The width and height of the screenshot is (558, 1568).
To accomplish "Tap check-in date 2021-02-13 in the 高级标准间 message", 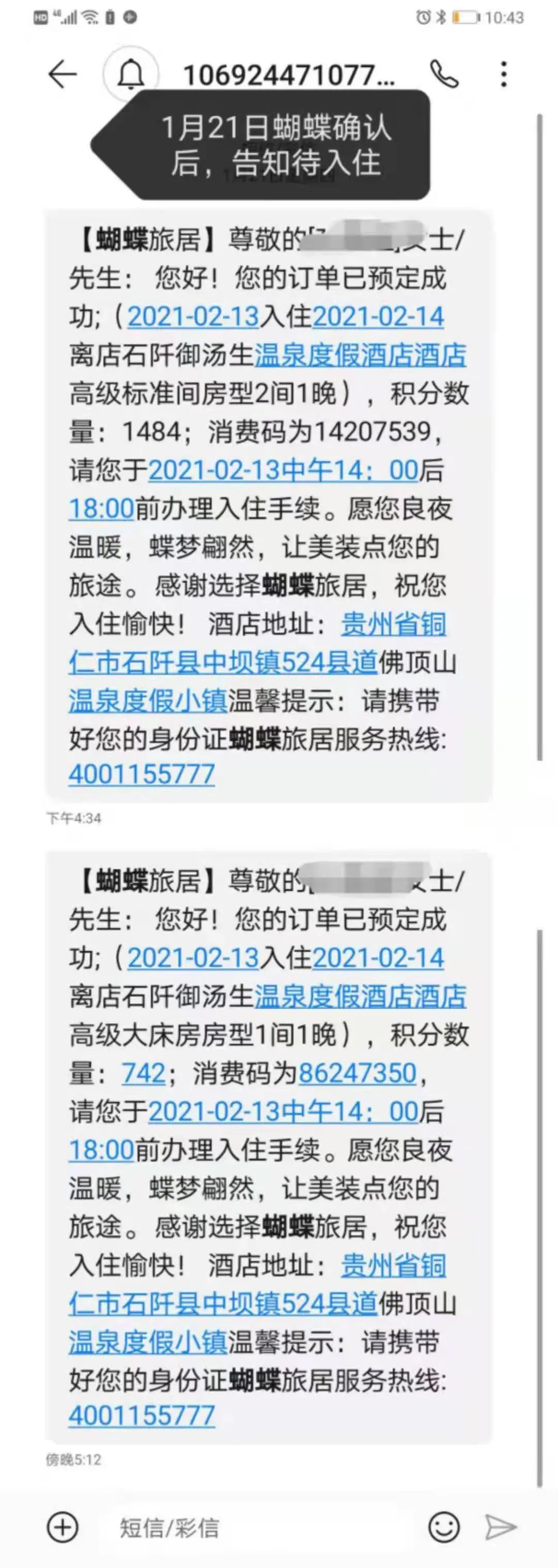I will 193,316.
